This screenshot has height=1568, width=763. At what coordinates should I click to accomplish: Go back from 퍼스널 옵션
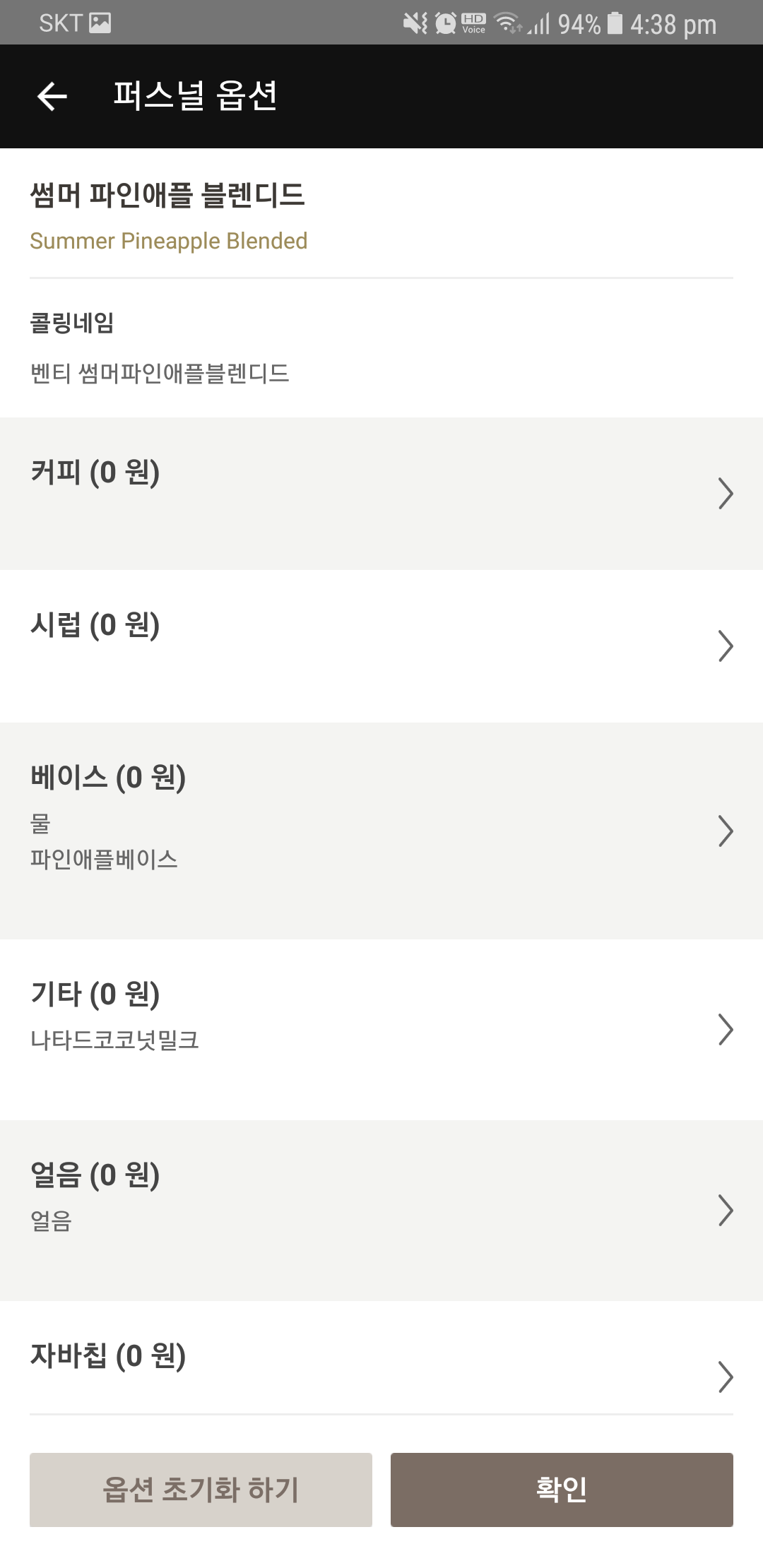point(52,97)
